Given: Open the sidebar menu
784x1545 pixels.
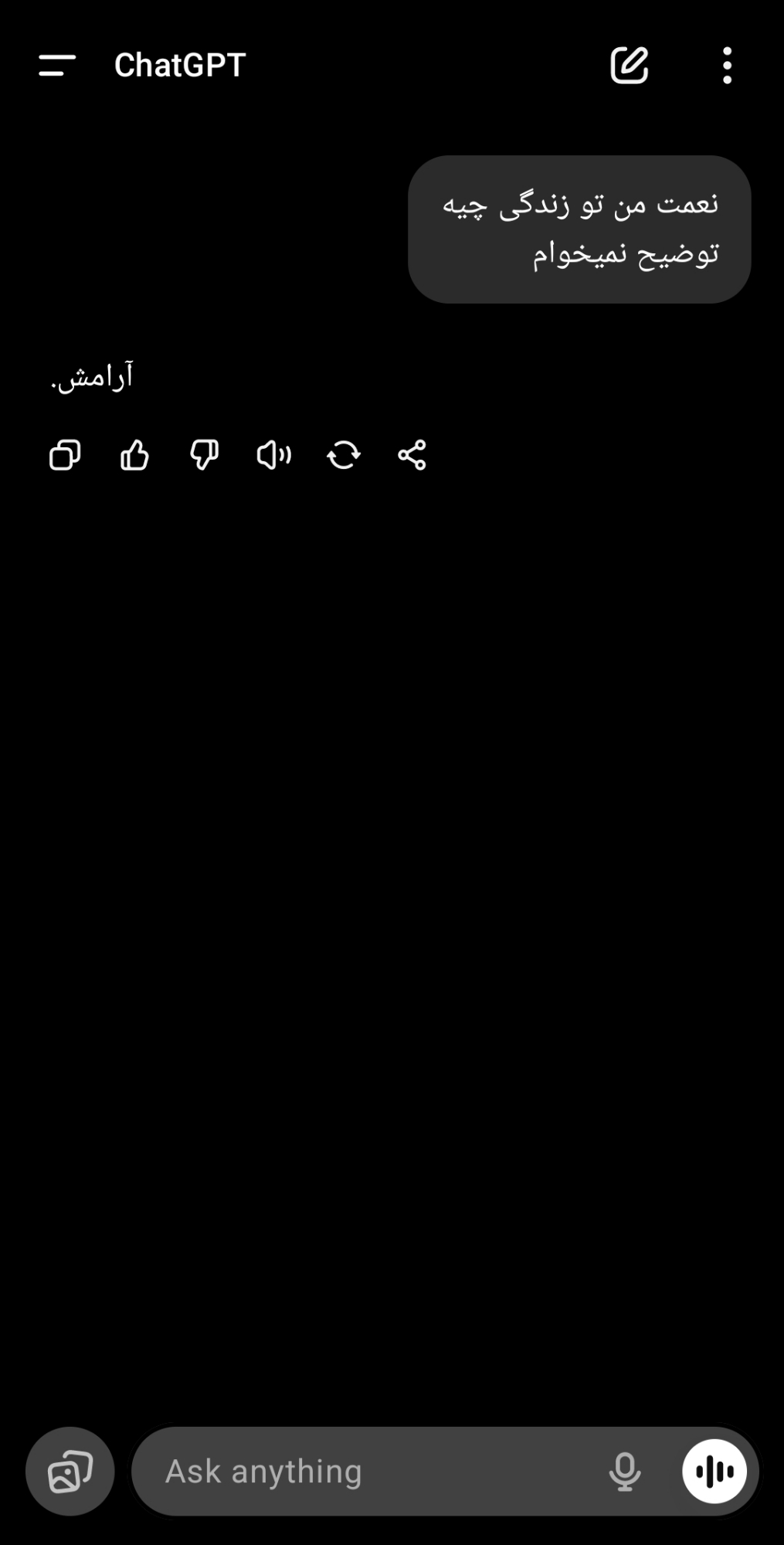Looking at the screenshot, I should [x=57, y=66].
